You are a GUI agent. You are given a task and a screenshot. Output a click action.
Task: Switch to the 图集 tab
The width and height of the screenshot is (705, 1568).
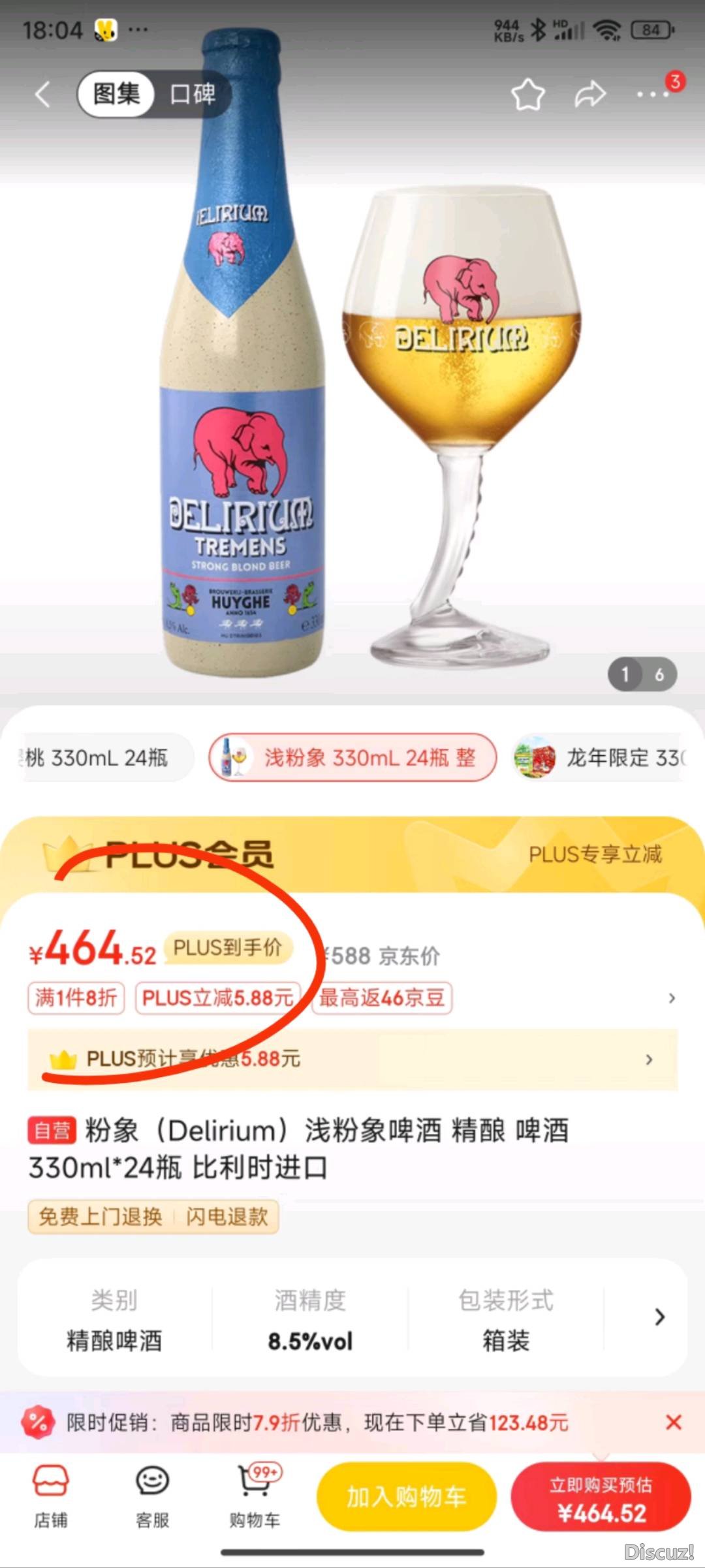point(116,94)
